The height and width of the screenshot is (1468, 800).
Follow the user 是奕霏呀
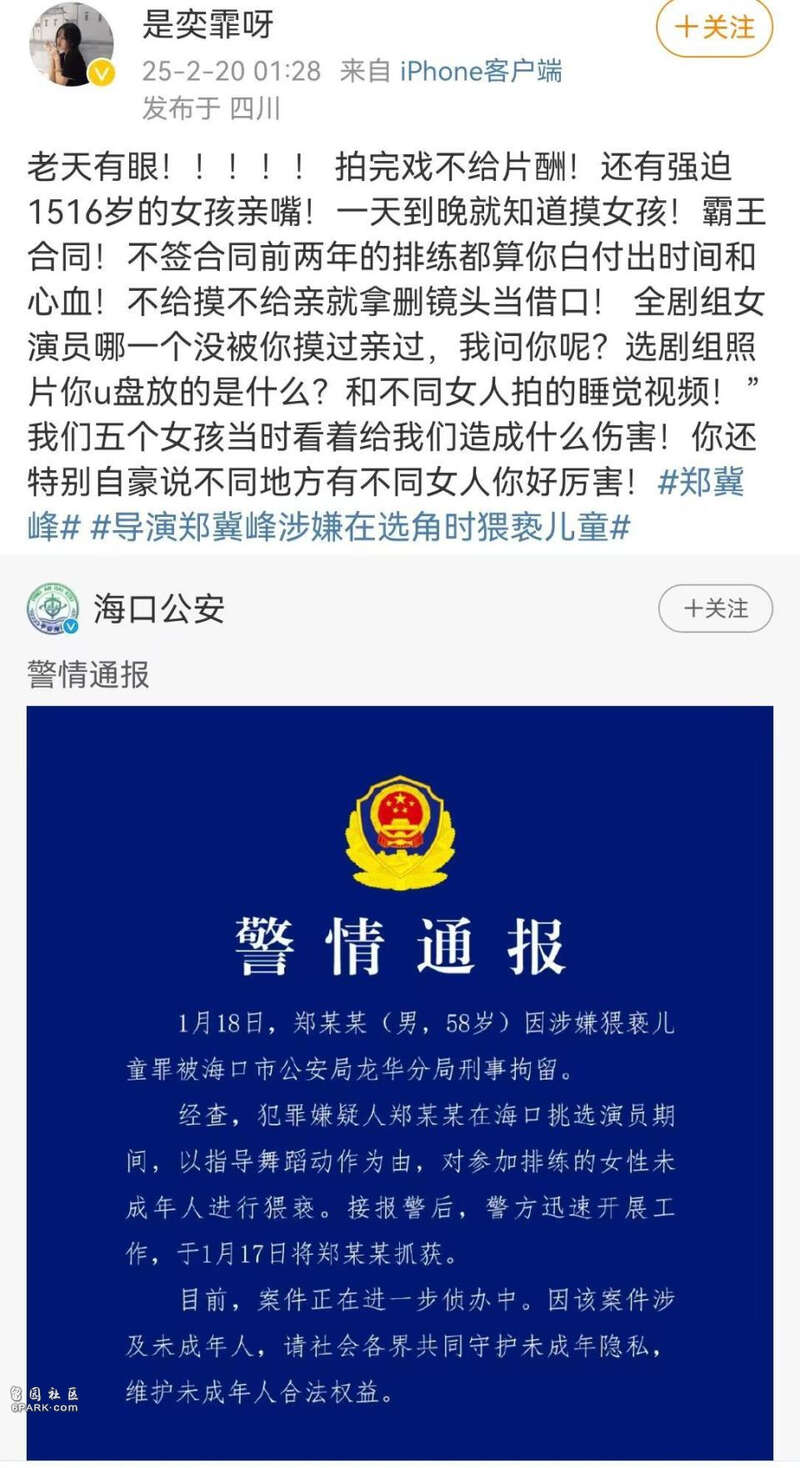(x=714, y=29)
